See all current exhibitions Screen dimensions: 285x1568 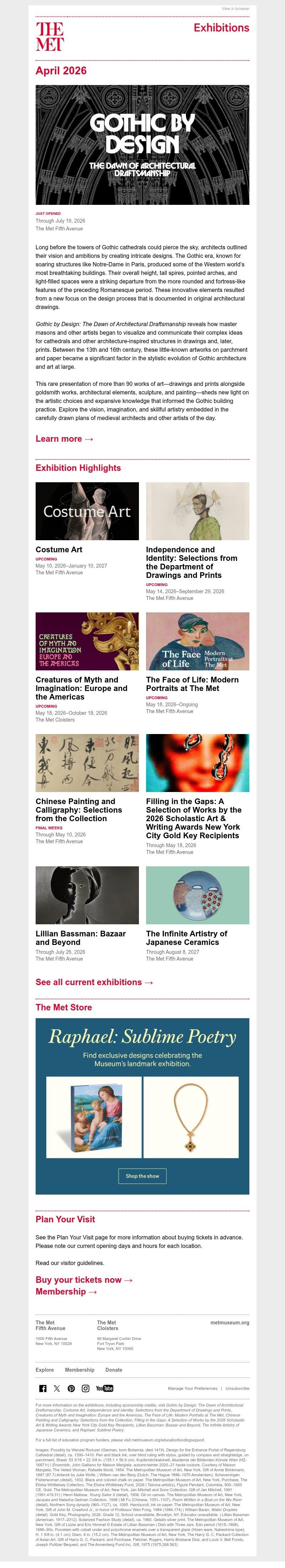tap(94, 982)
